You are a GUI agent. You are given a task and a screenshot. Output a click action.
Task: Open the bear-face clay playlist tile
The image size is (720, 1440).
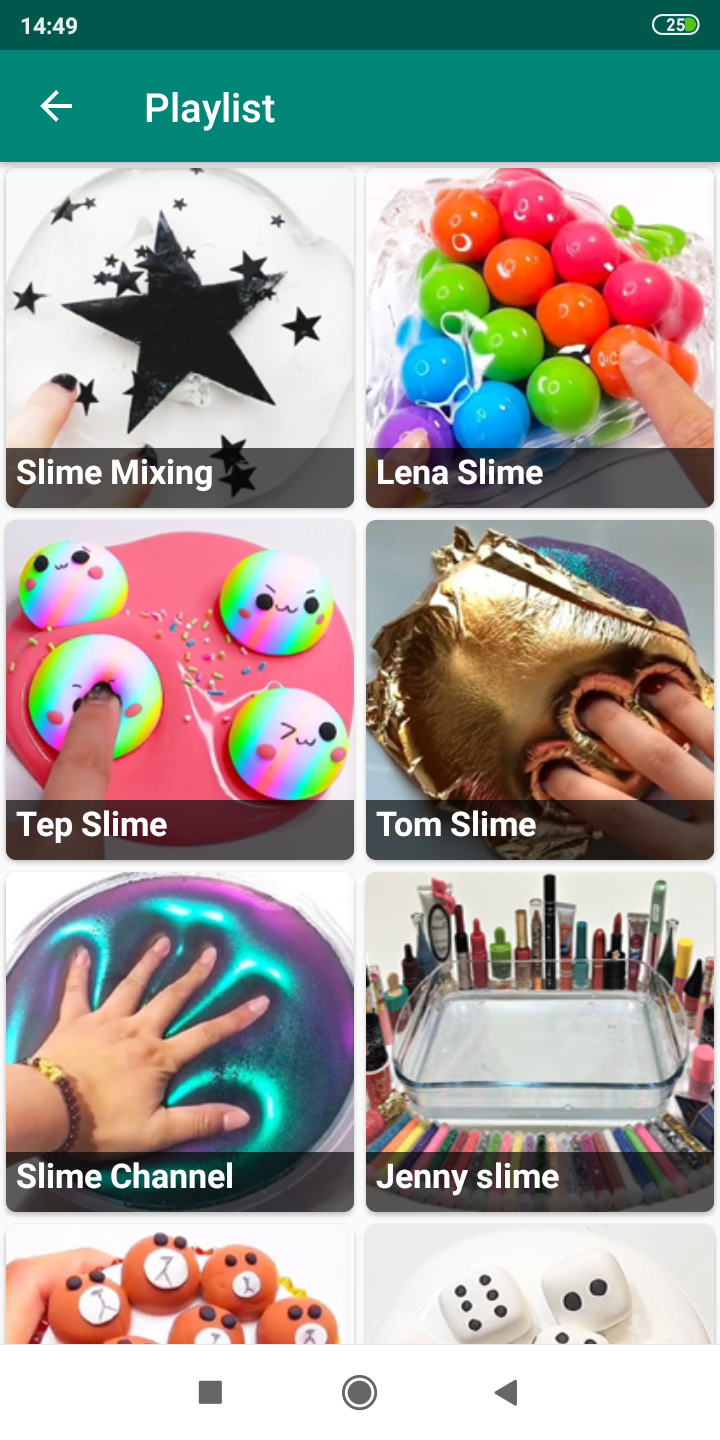(x=180, y=1285)
